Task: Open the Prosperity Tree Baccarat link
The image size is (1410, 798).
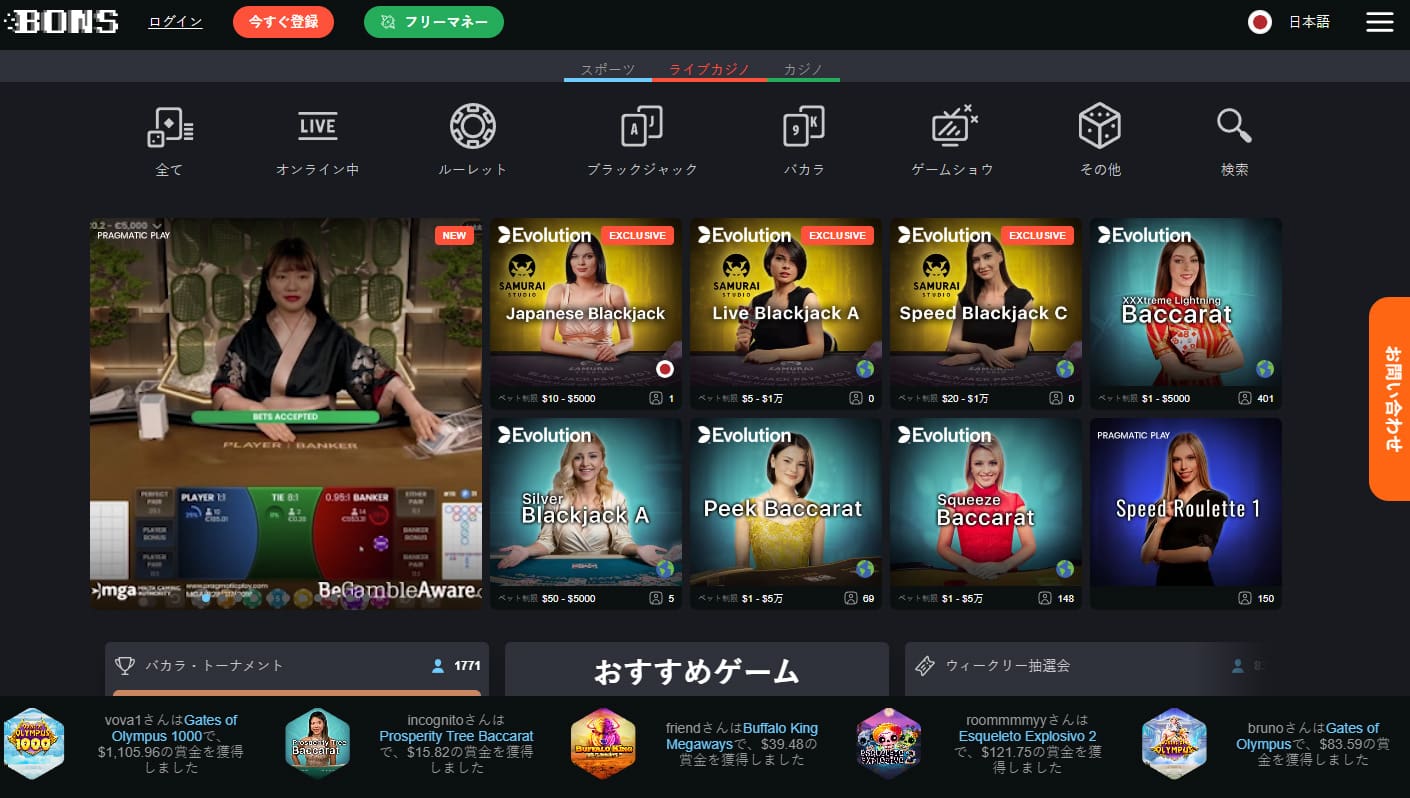Action: point(456,736)
